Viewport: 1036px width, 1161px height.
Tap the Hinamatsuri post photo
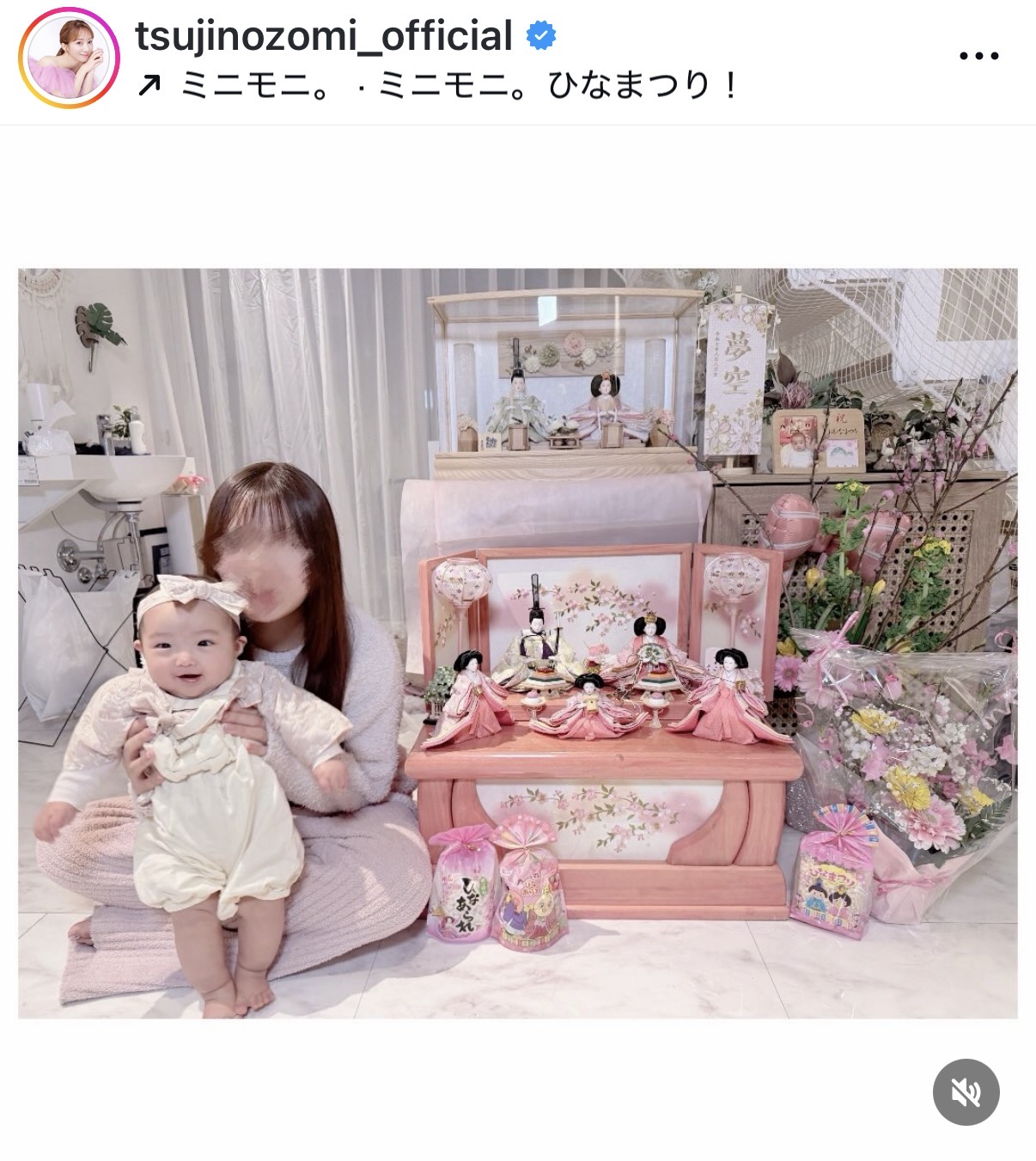point(517,643)
